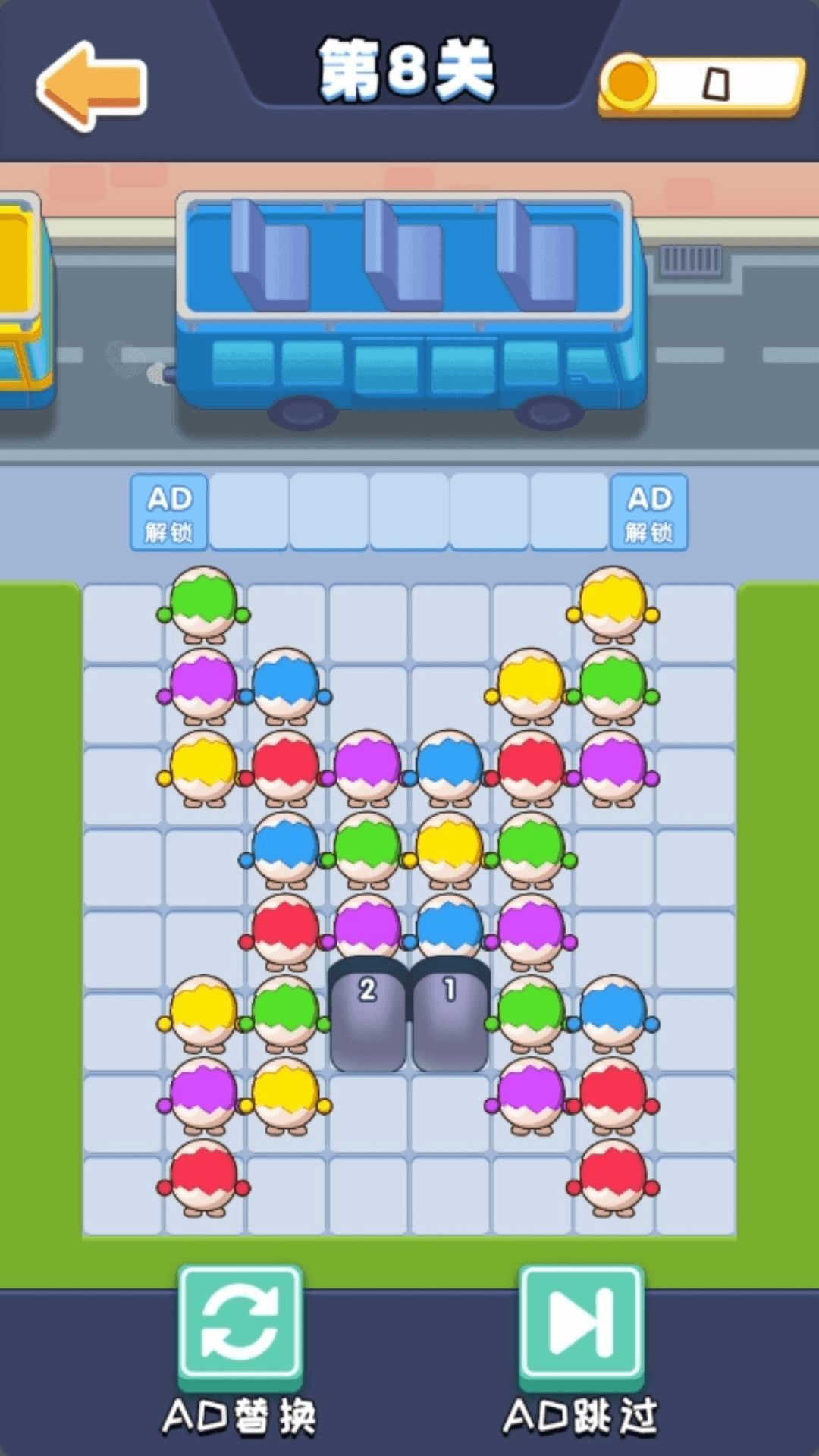The height and width of the screenshot is (1456, 819).
Task: Select the red character at bottom right
Action: click(x=613, y=1178)
